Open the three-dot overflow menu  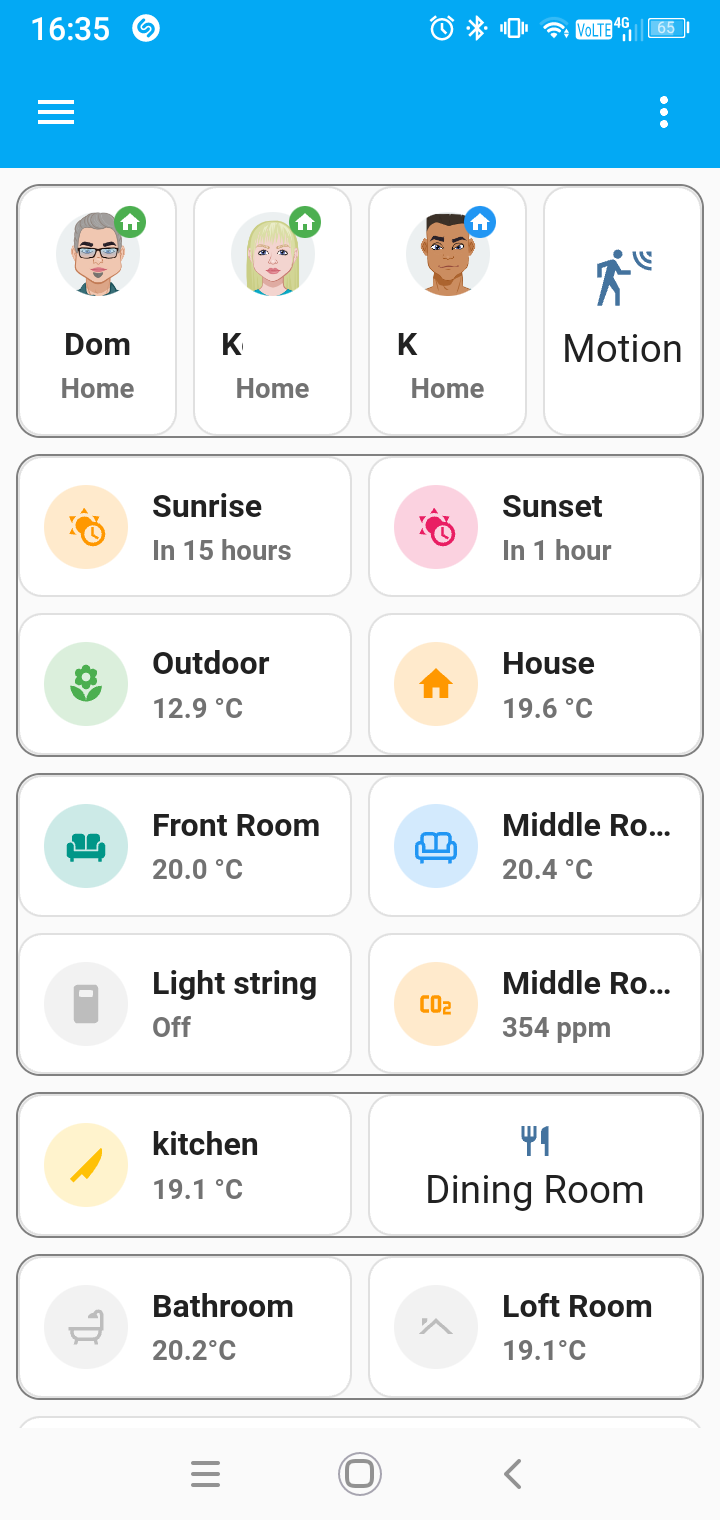(x=664, y=112)
